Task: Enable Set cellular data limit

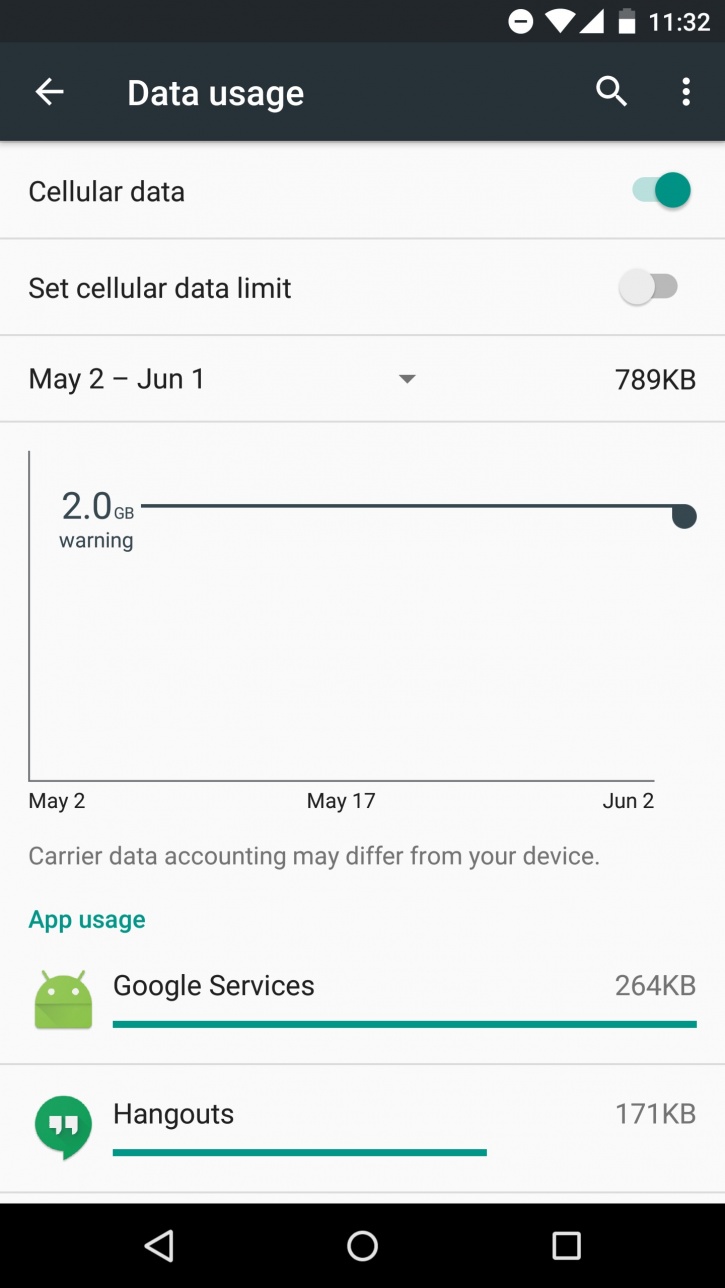Action: click(x=648, y=287)
